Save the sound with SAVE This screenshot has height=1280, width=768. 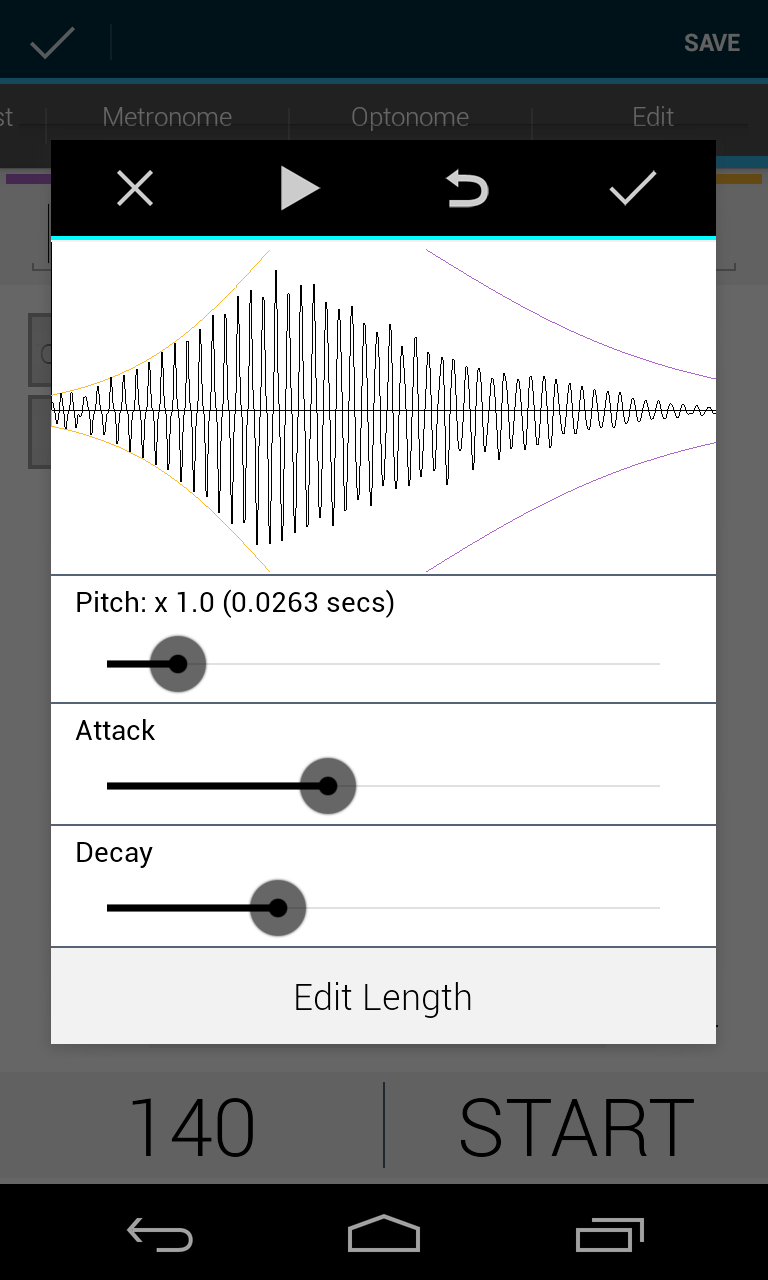pyautogui.click(x=711, y=42)
